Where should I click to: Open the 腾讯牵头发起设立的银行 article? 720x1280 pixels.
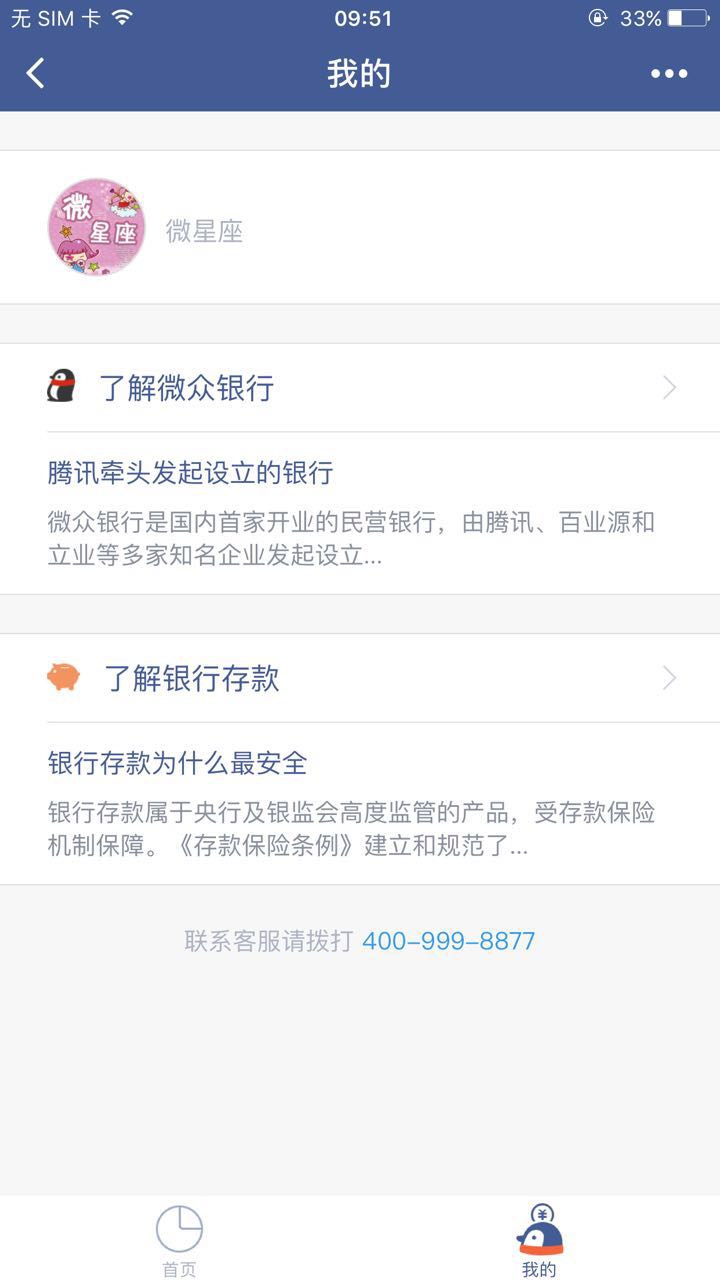[x=190, y=473]
